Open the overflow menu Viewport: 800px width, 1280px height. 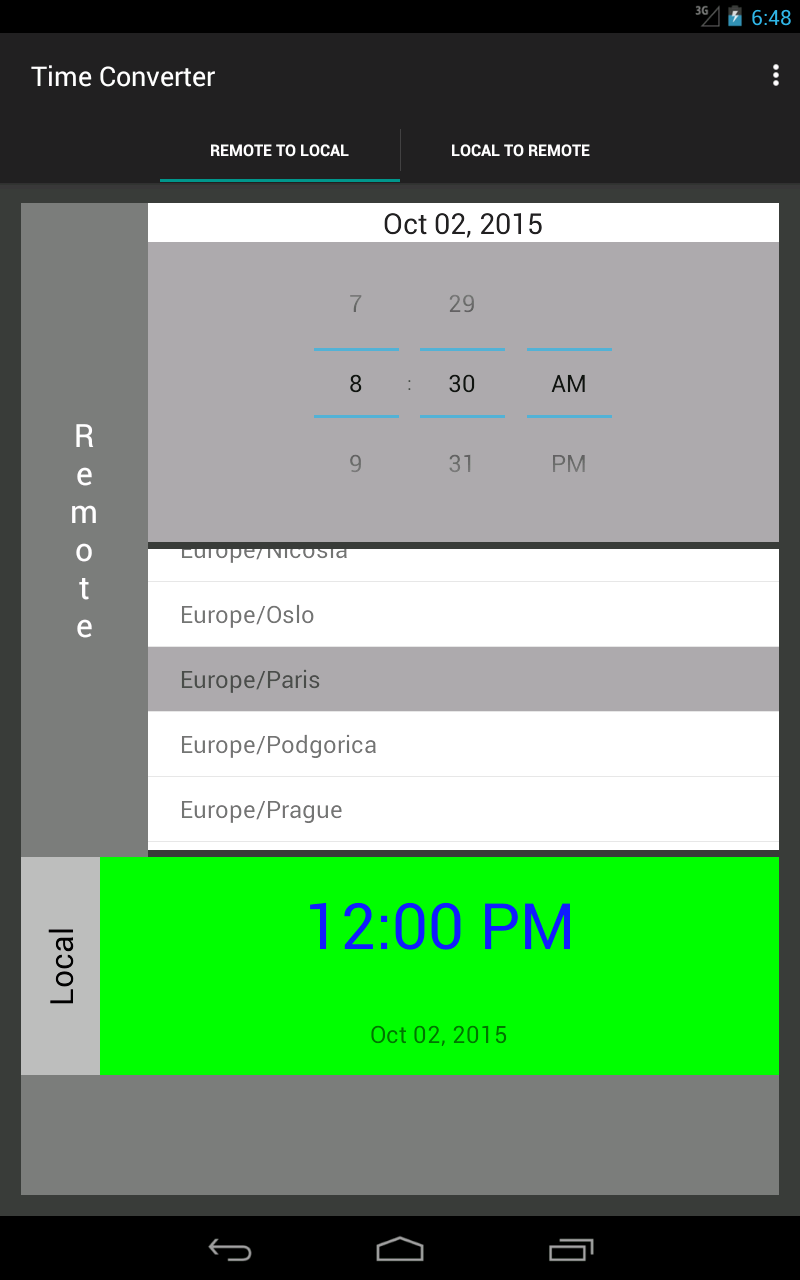775,76
